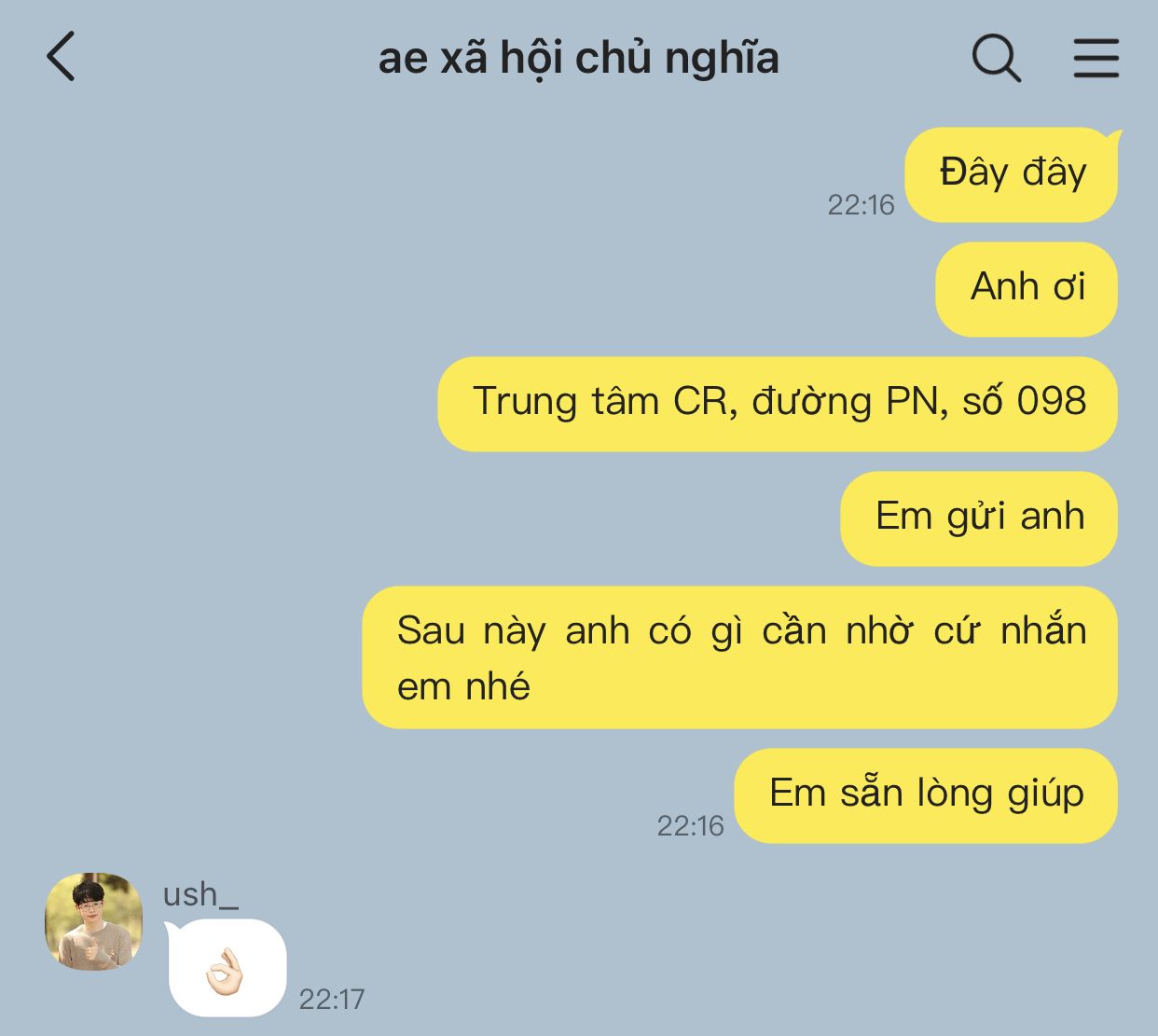Image resolution: width=1158 pixels, height=1036 pixels.
Task: Open ush_'s profile picture
Action: point(93,921)
